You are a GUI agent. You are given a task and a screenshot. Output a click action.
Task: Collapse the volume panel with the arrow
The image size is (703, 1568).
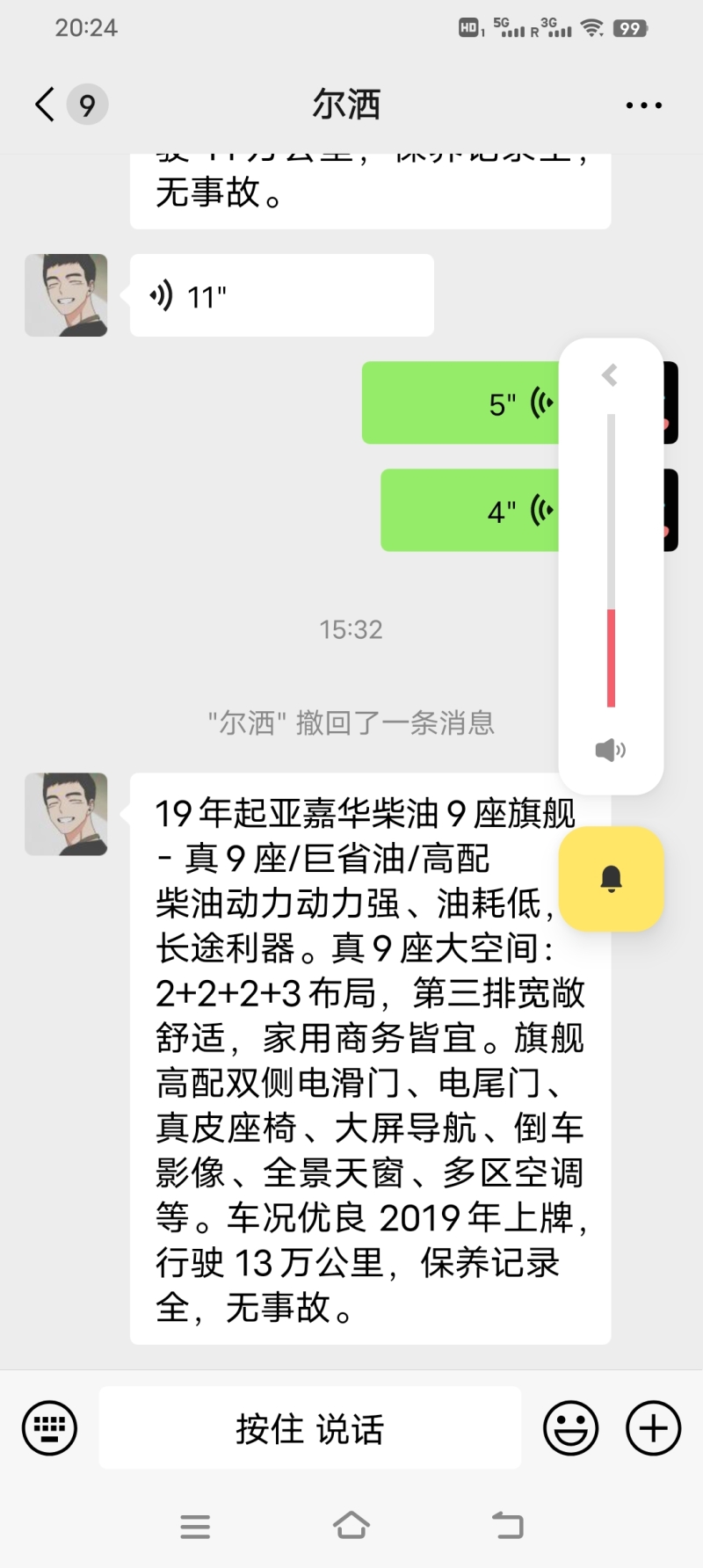click(610, 375)
